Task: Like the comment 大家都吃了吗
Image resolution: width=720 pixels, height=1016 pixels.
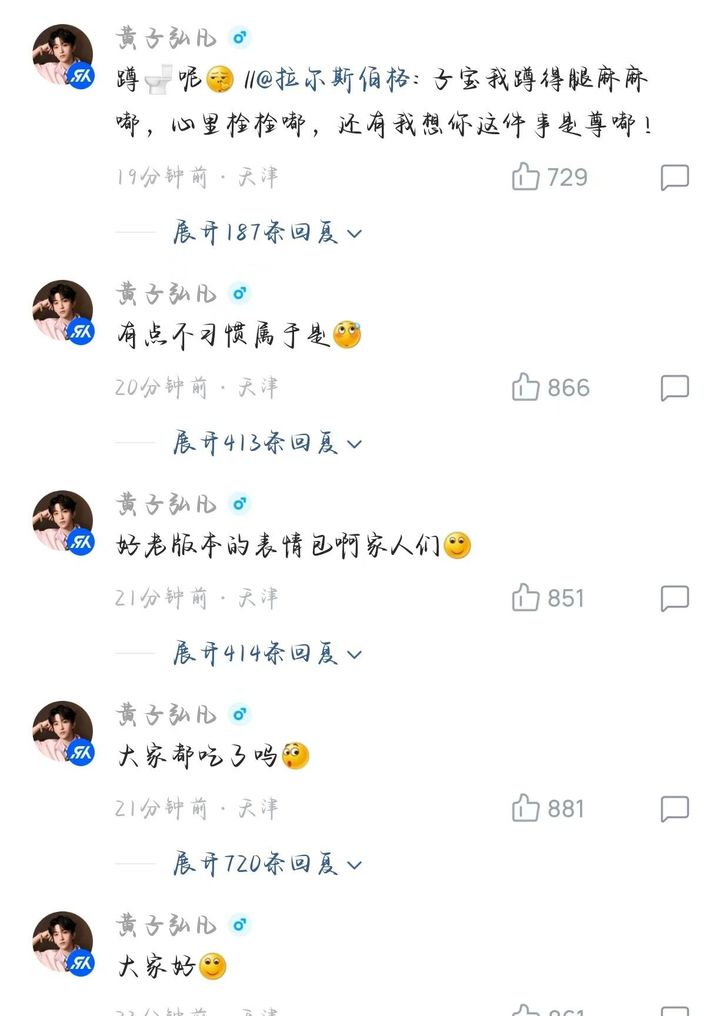Action: pos(526,808)
